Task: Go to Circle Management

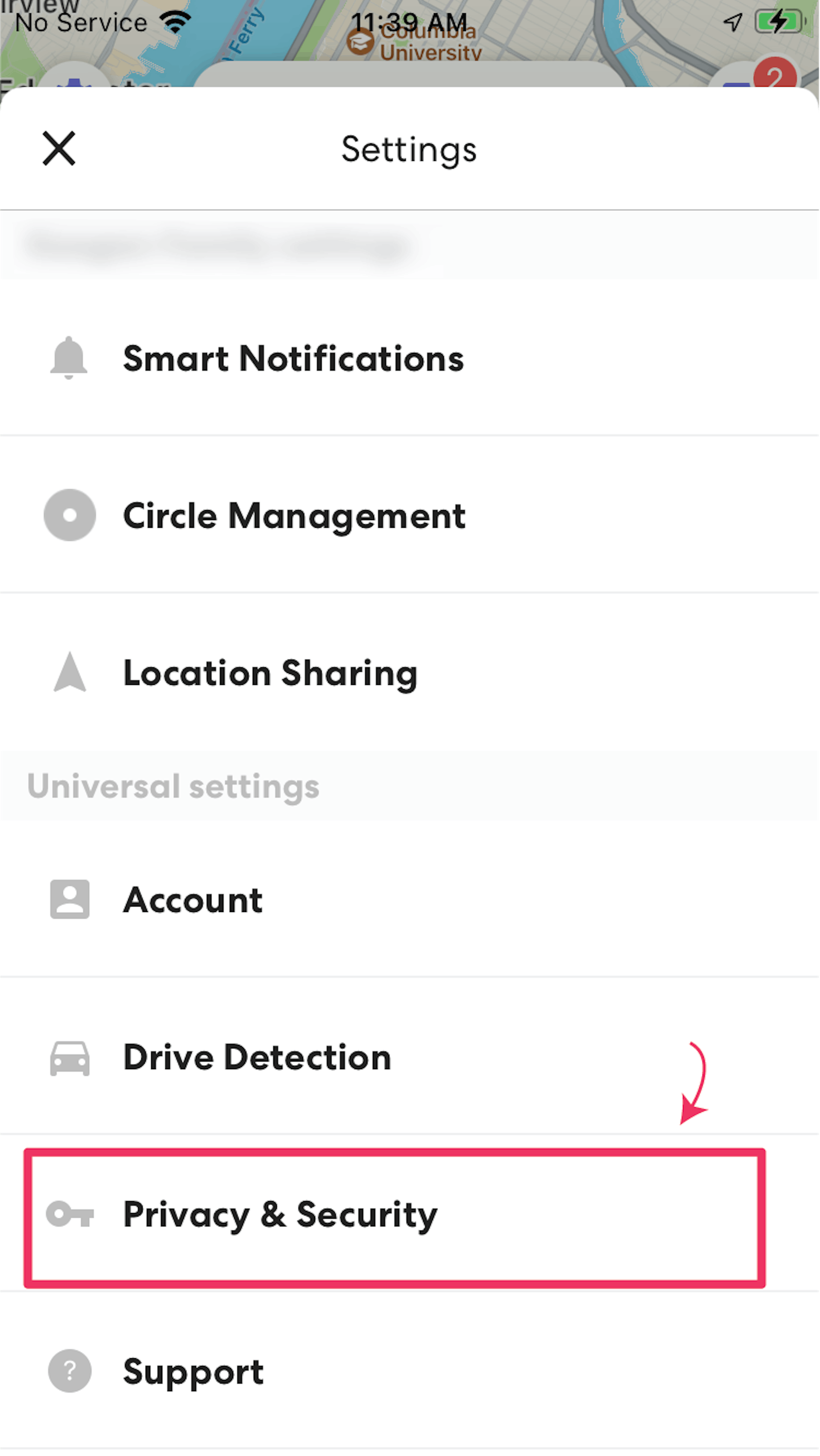Action: pyautogui.click(x=294, y=515)
